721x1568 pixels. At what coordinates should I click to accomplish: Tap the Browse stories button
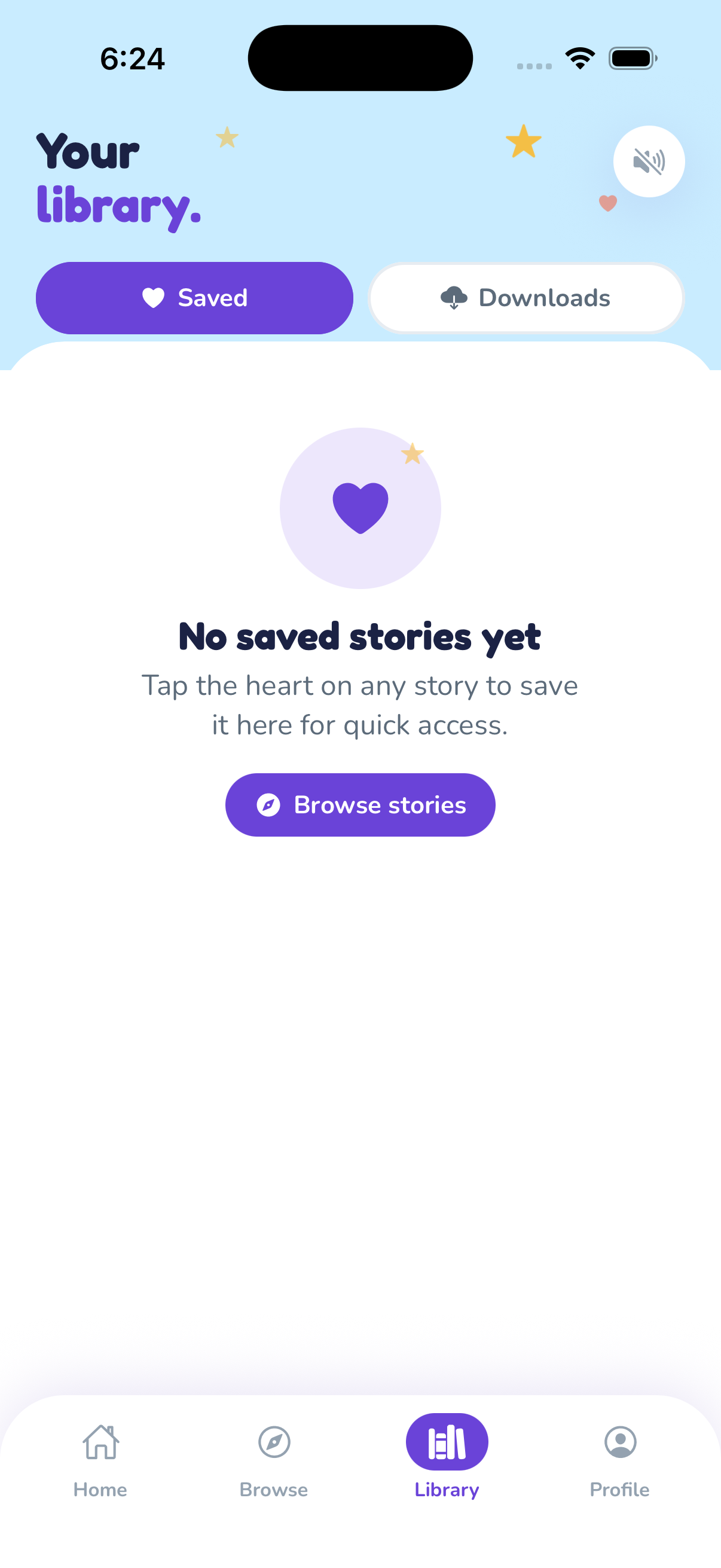tap(360, 805)
